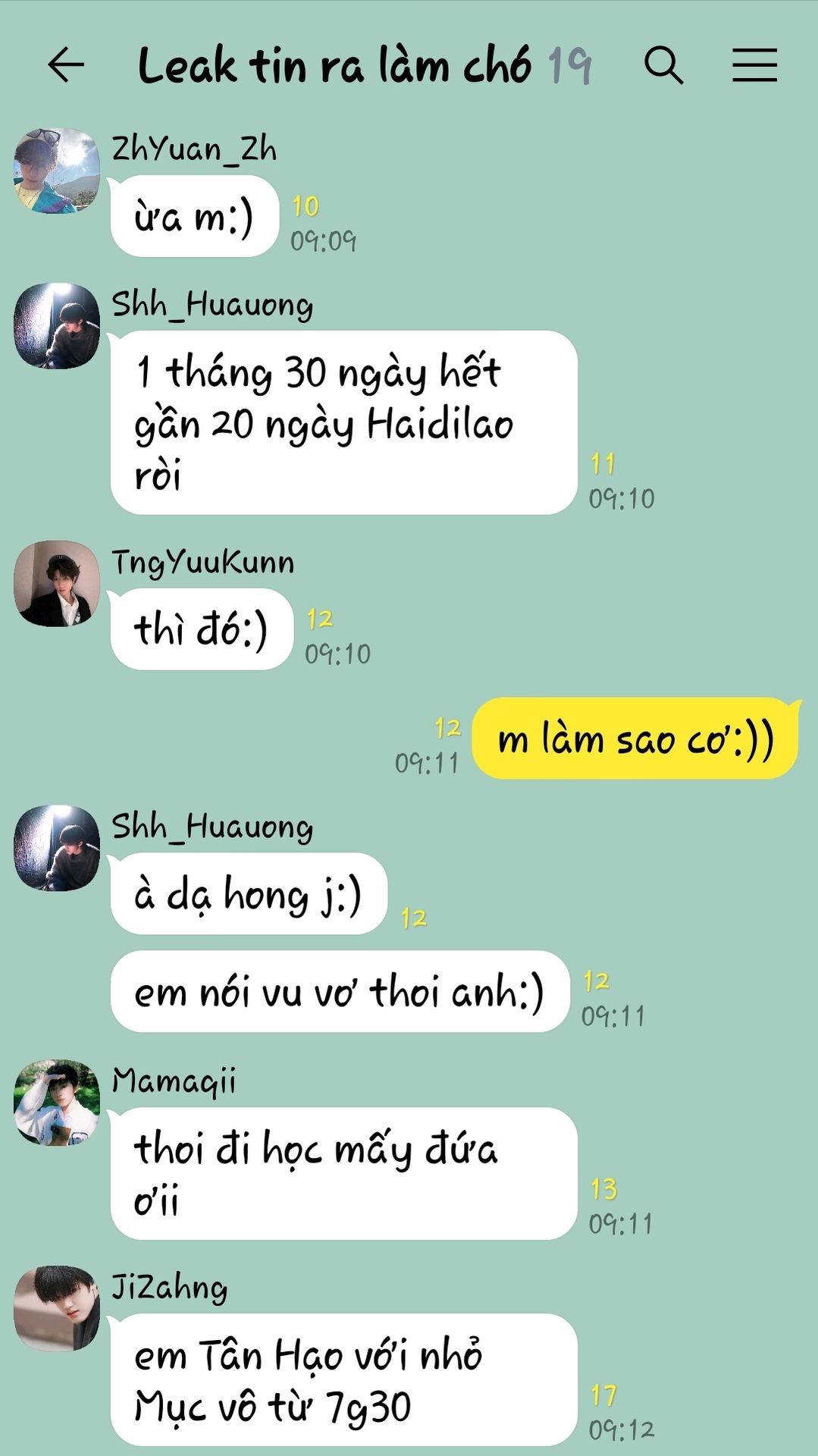The height and width of the screenshot is (1456, 818).
Task: Tap JiZahng's profile picture
Action: (57, 1308)
